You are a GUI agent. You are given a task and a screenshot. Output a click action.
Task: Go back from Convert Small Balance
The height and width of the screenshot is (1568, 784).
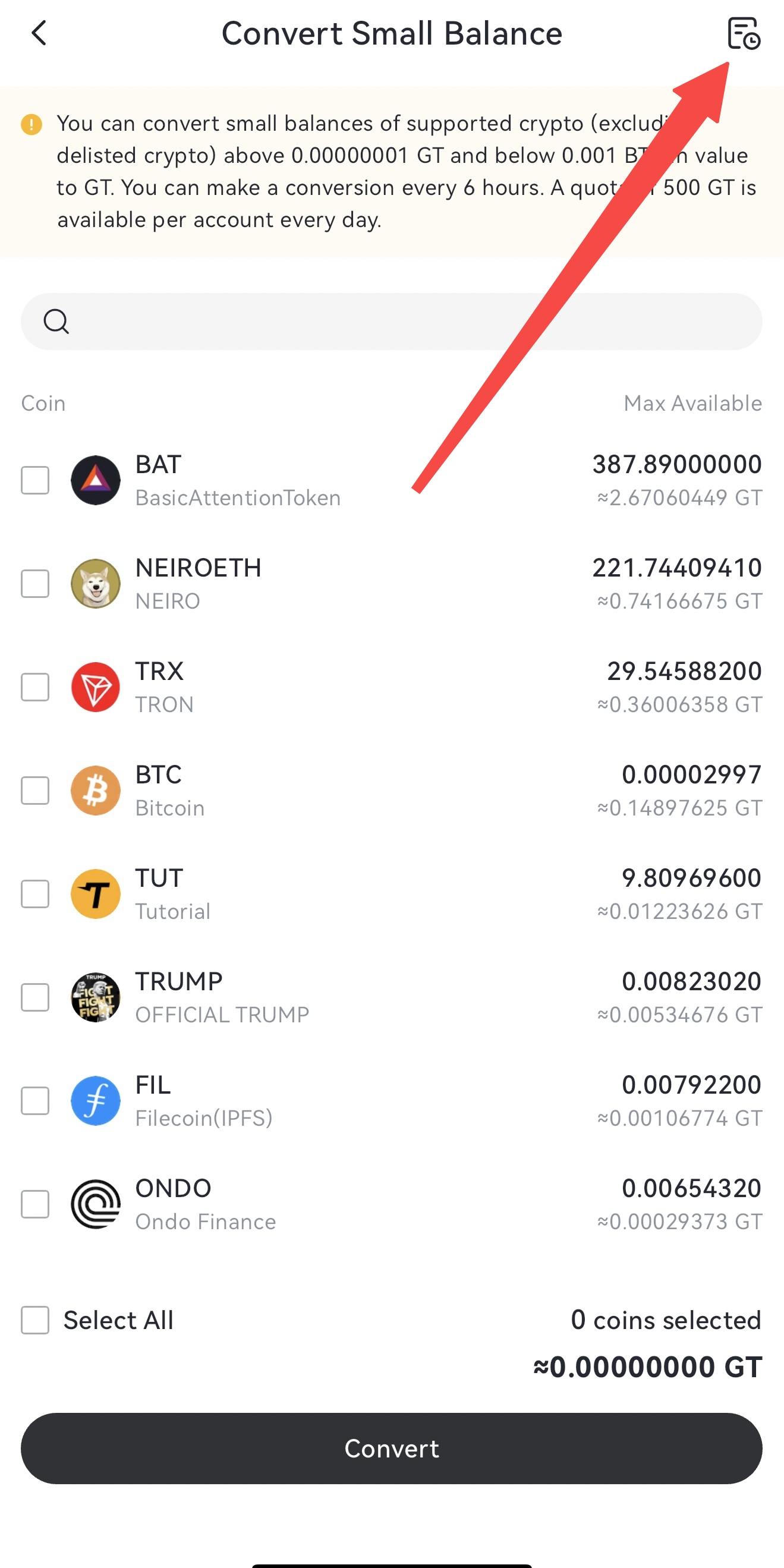39,33
